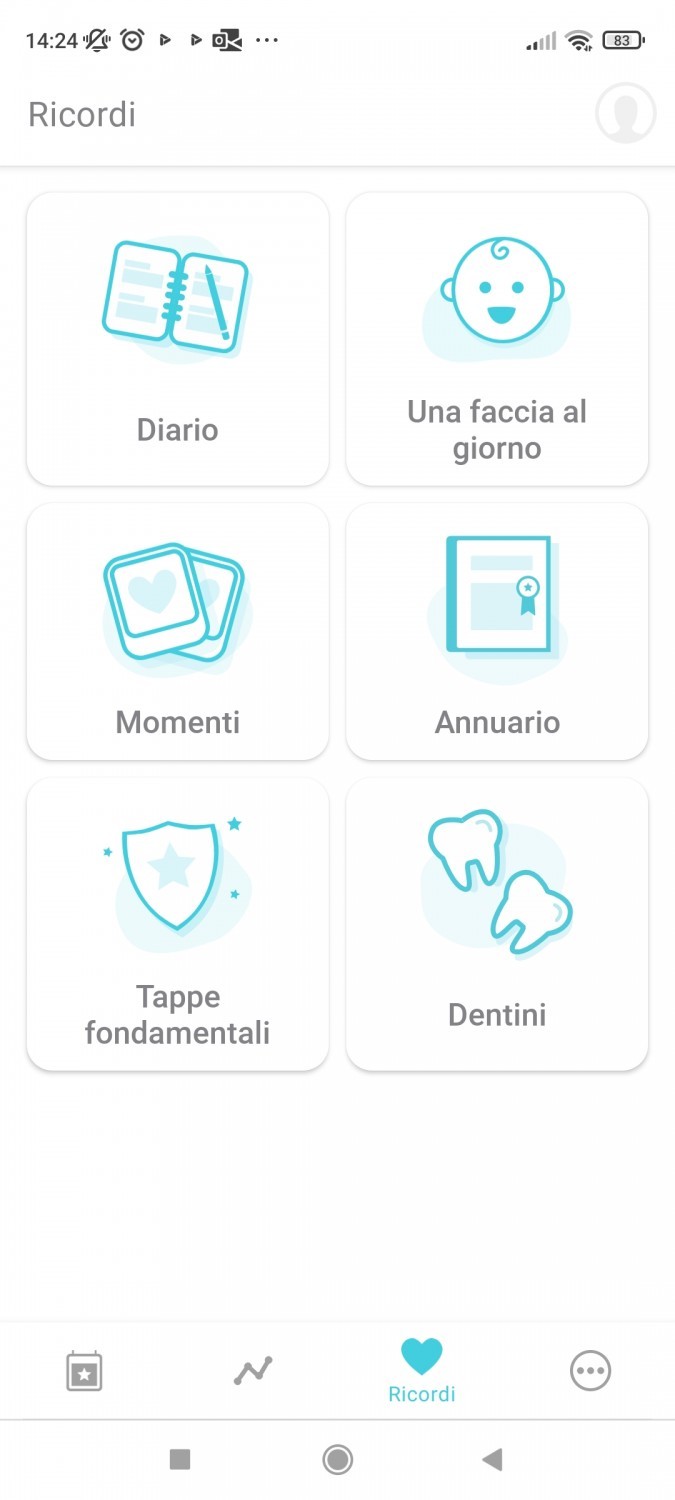675x1500 pixels.
Task: Open Tappe fondamentali
Action: click(177, 924)
